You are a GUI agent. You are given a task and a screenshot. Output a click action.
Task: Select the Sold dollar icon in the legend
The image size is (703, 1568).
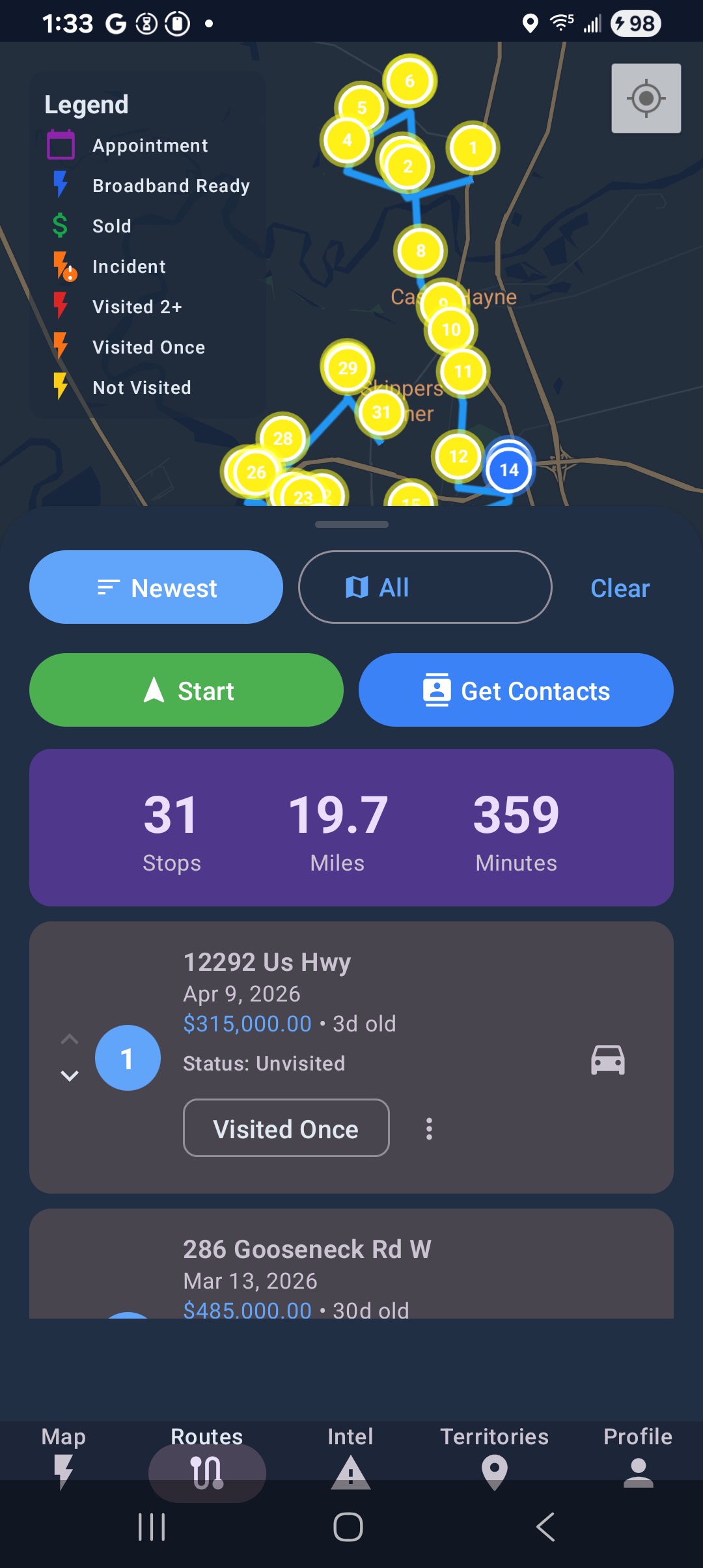[x=61, y=225]
